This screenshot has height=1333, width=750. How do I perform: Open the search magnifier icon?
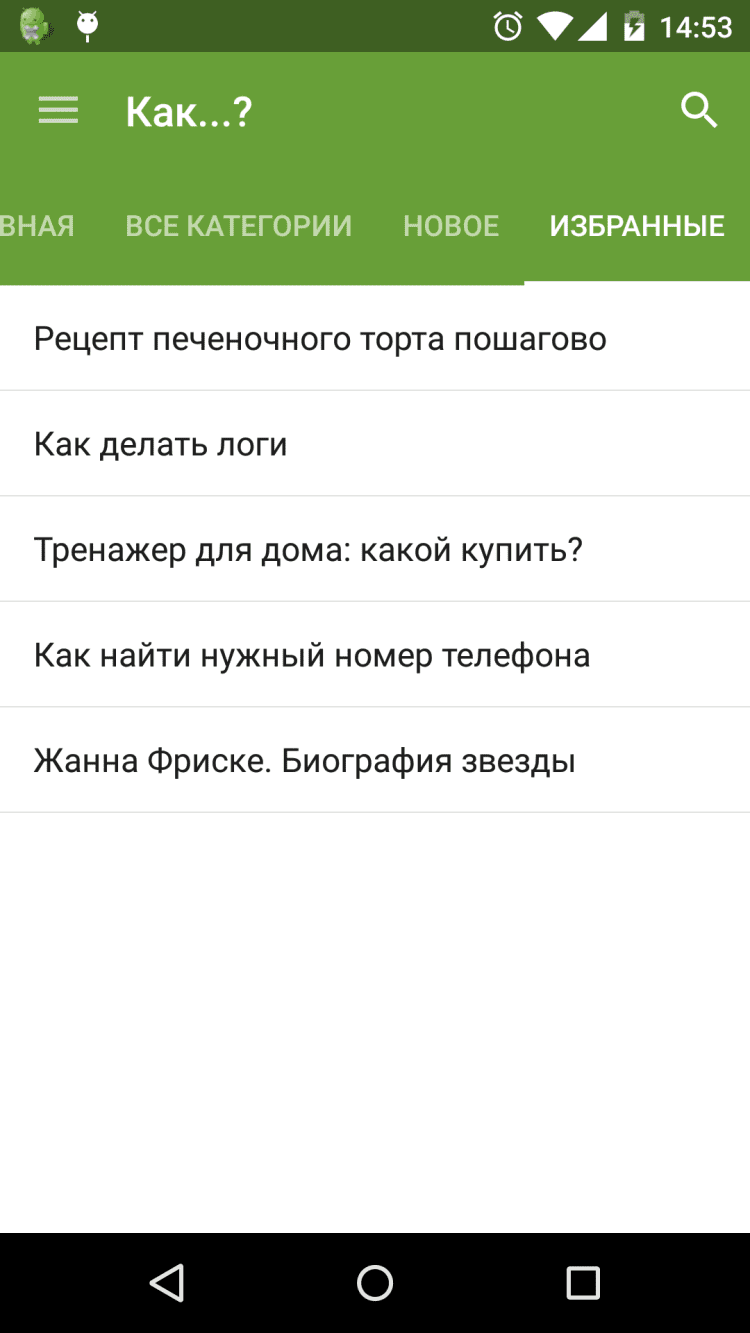(x=699, y=111)
